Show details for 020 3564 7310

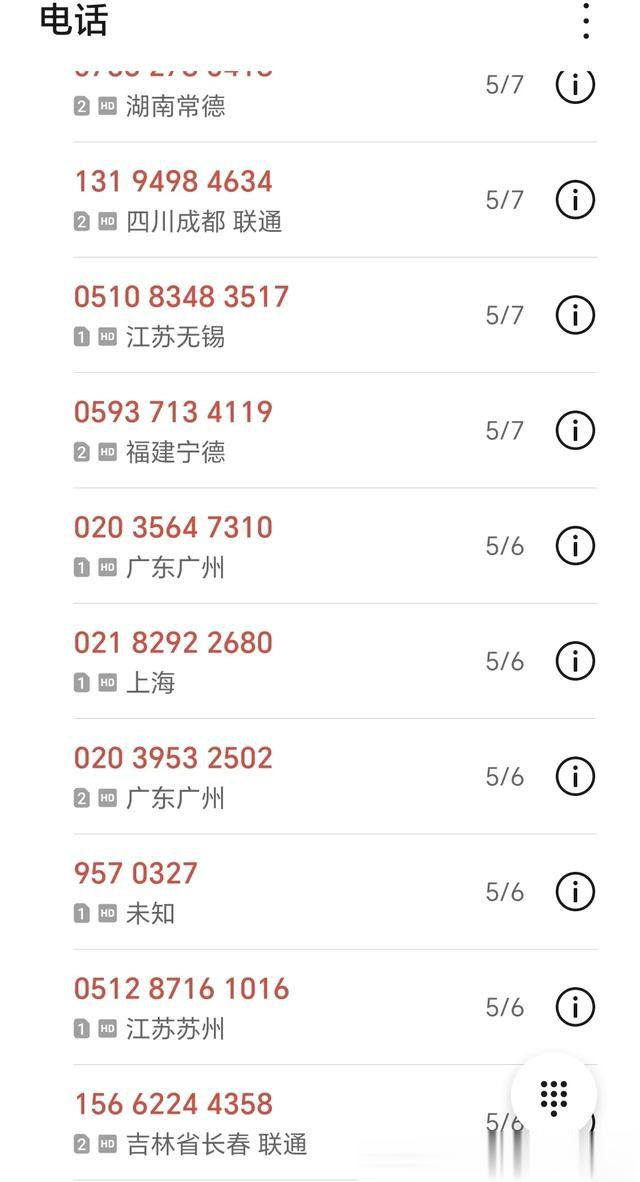tap(575, 546)
